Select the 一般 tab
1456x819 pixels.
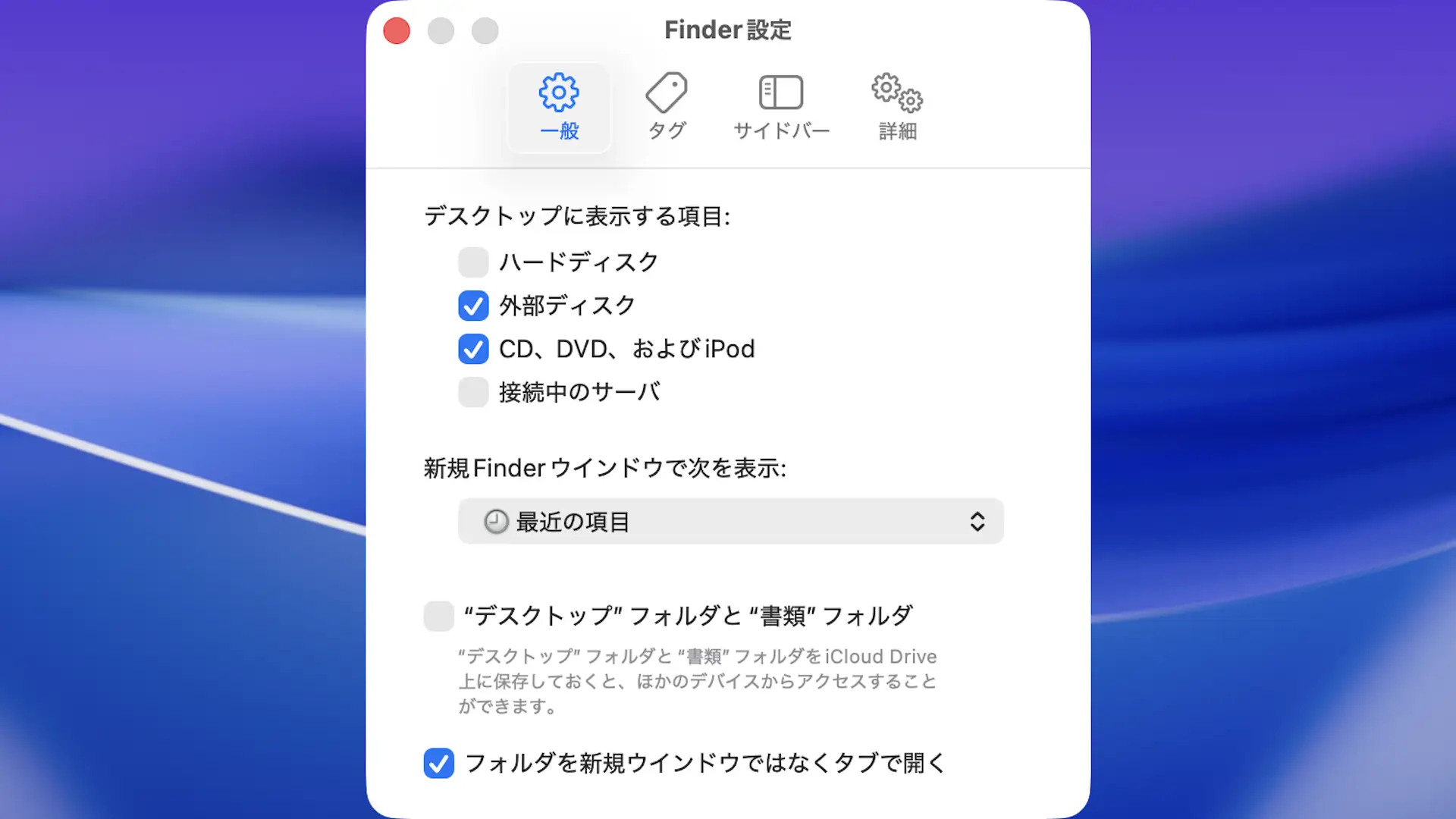pyautogui.click(x=559, y=108)
